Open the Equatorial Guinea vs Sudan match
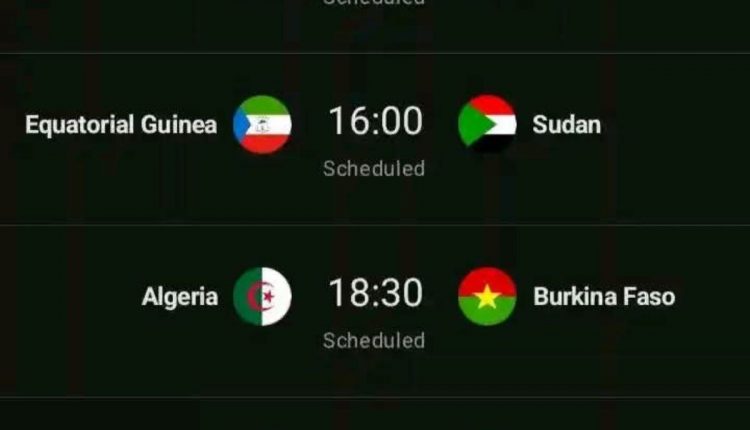This screenshot has height=430, width=750. tap(375, 138)
